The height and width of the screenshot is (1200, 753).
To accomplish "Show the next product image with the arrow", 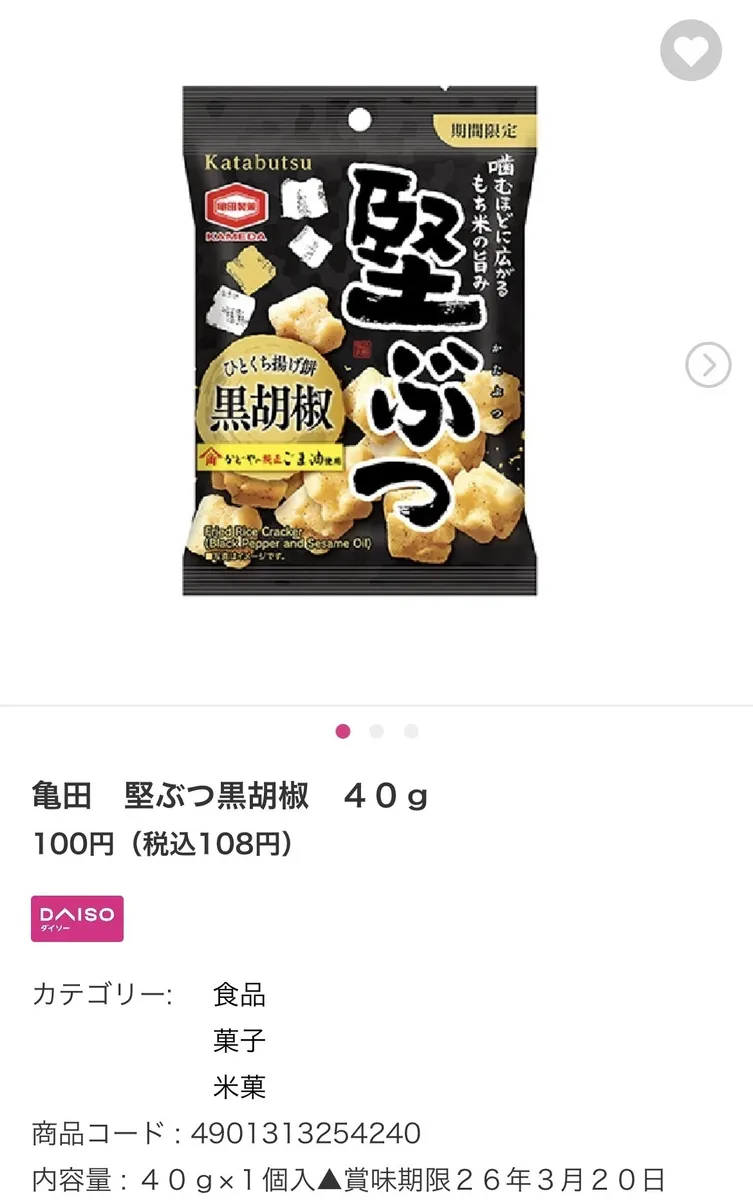I will tap(708, 366).
